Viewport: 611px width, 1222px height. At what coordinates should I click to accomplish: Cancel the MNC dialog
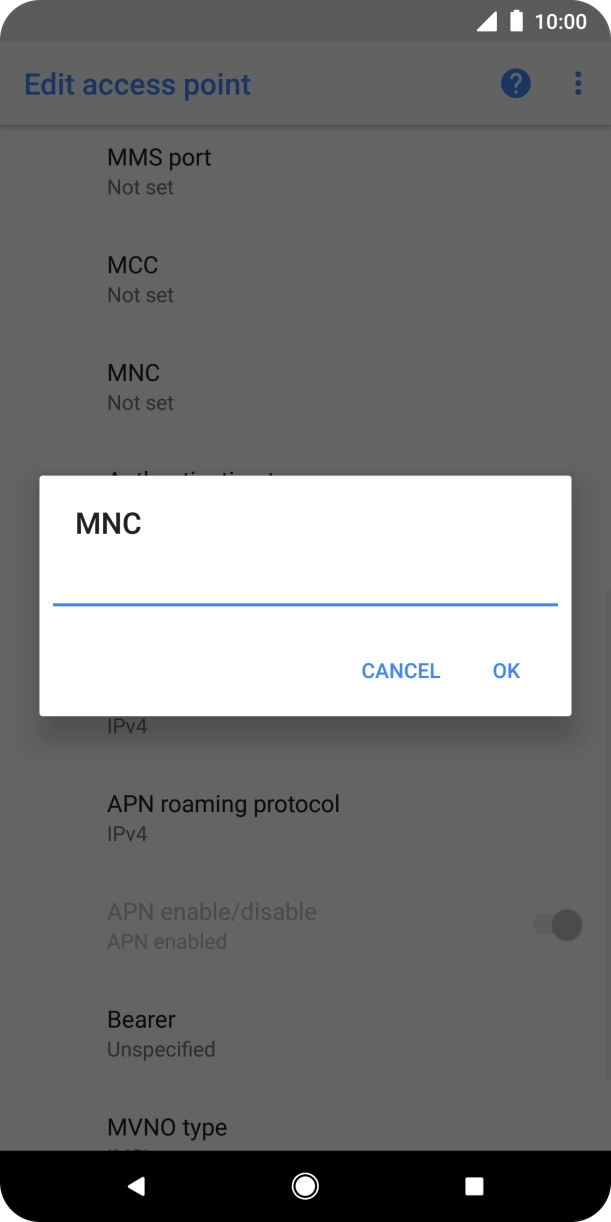pos(400,671)
